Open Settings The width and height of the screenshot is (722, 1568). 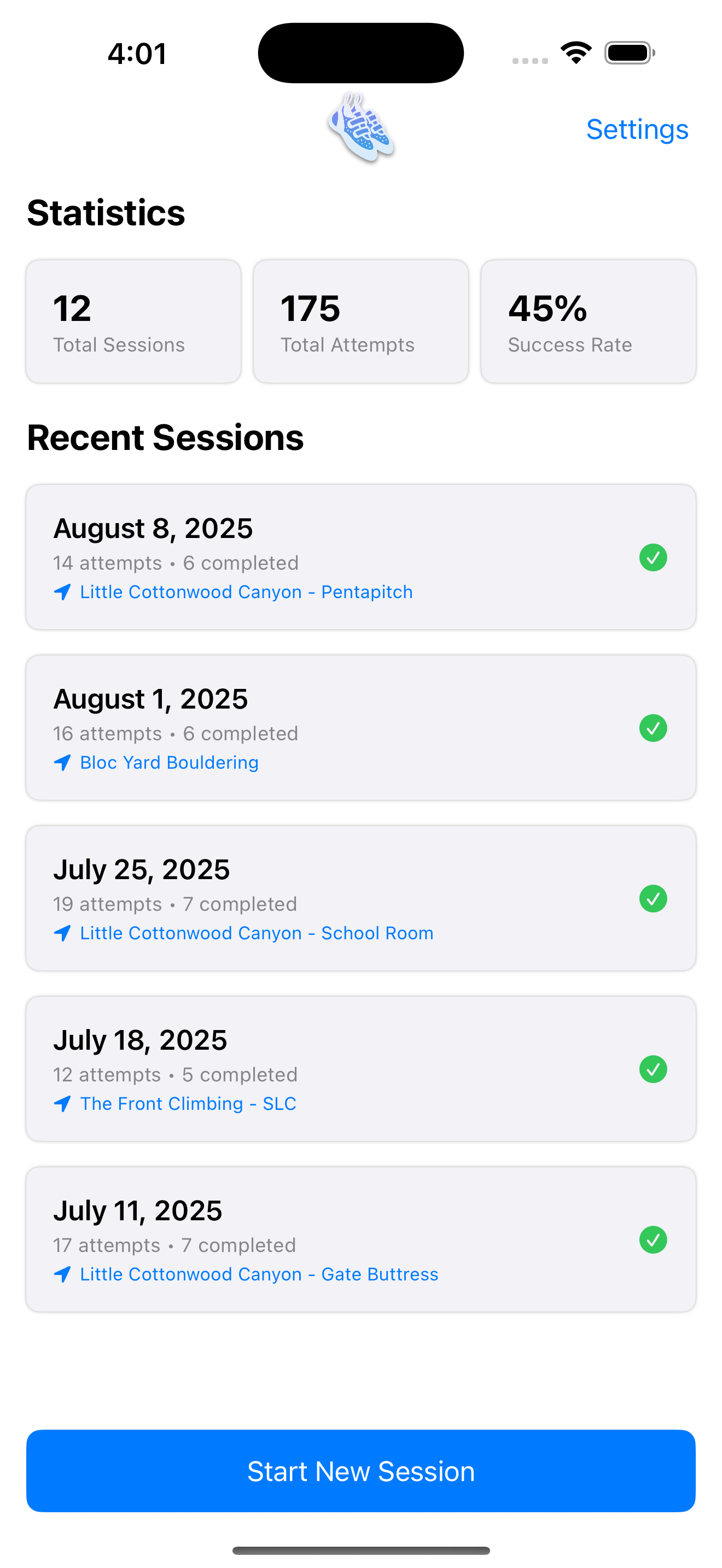point(637,129)
